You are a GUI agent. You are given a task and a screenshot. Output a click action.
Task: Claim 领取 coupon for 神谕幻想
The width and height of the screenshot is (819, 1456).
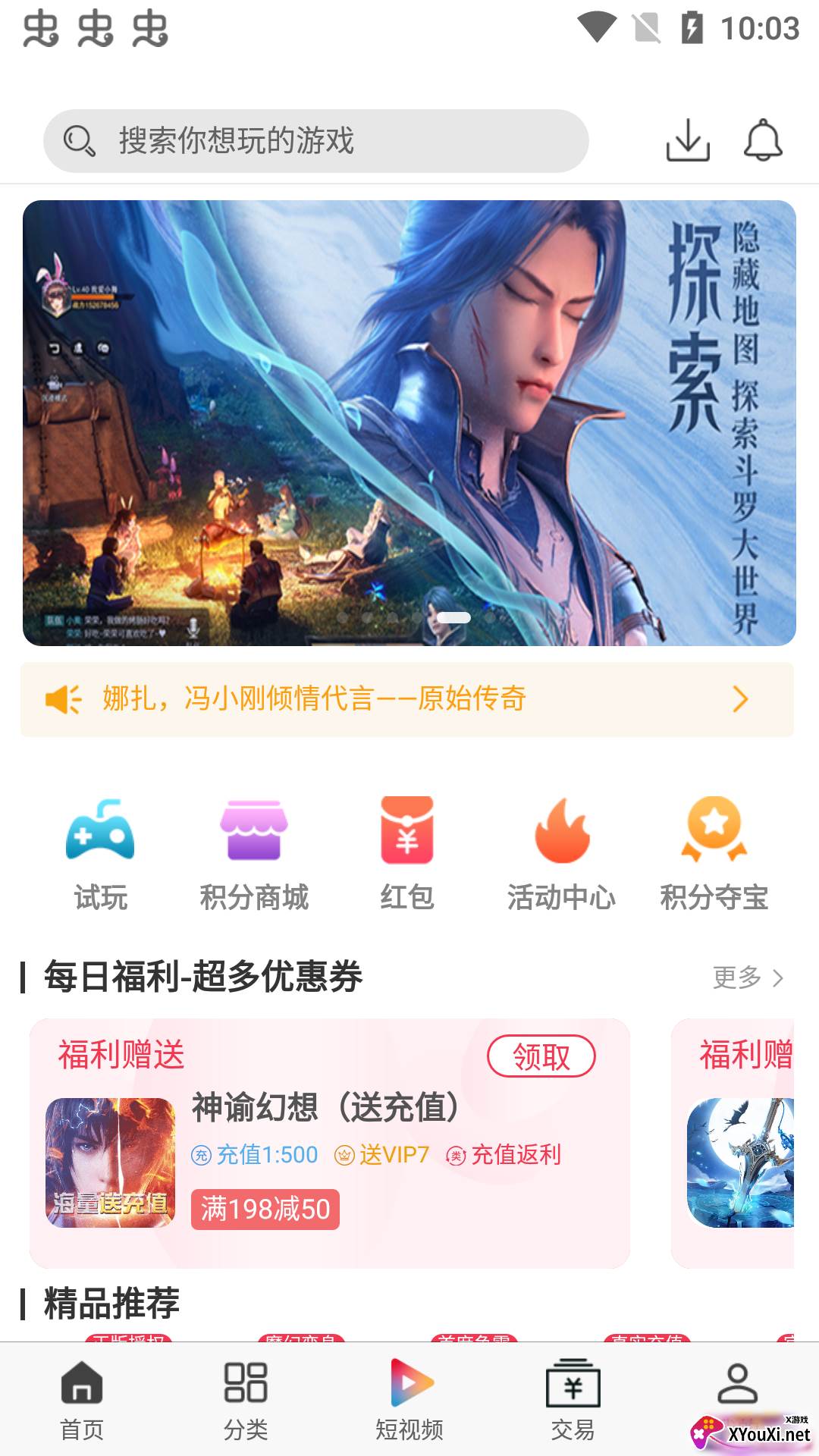541,1056
